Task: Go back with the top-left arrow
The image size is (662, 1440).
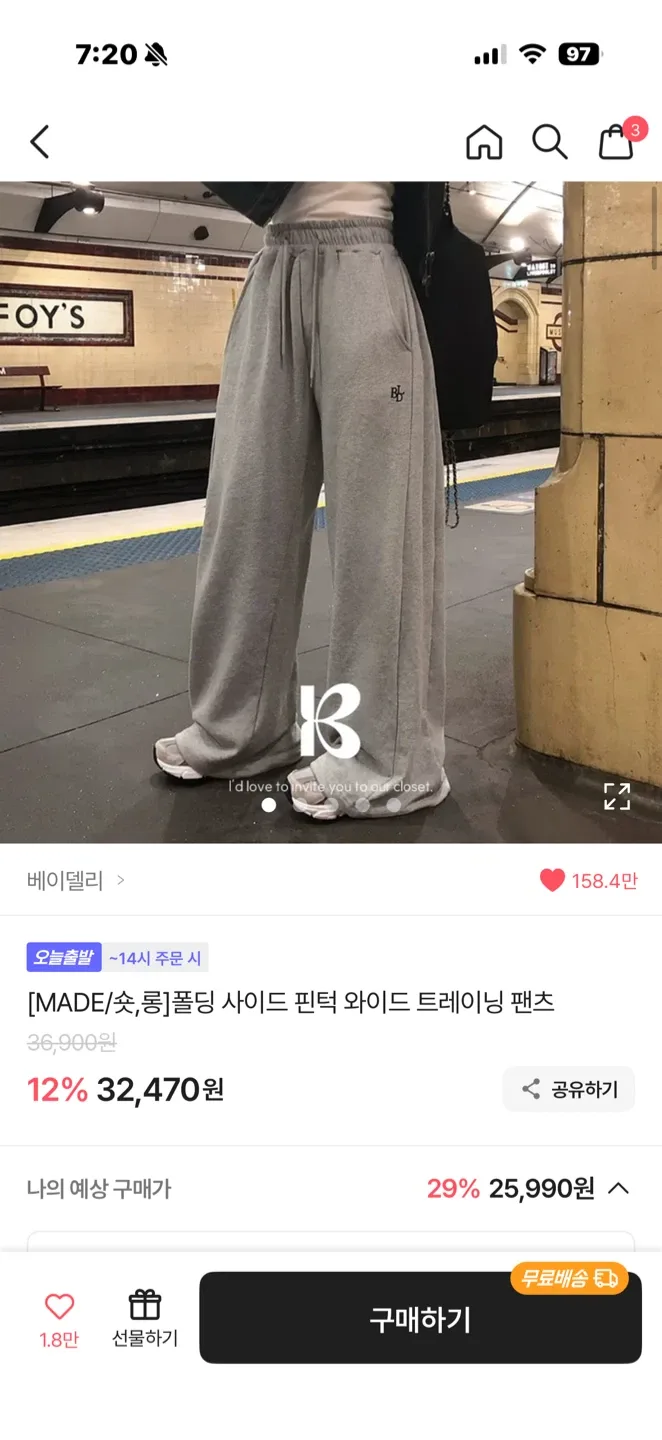Action: [x=40, y=142]
